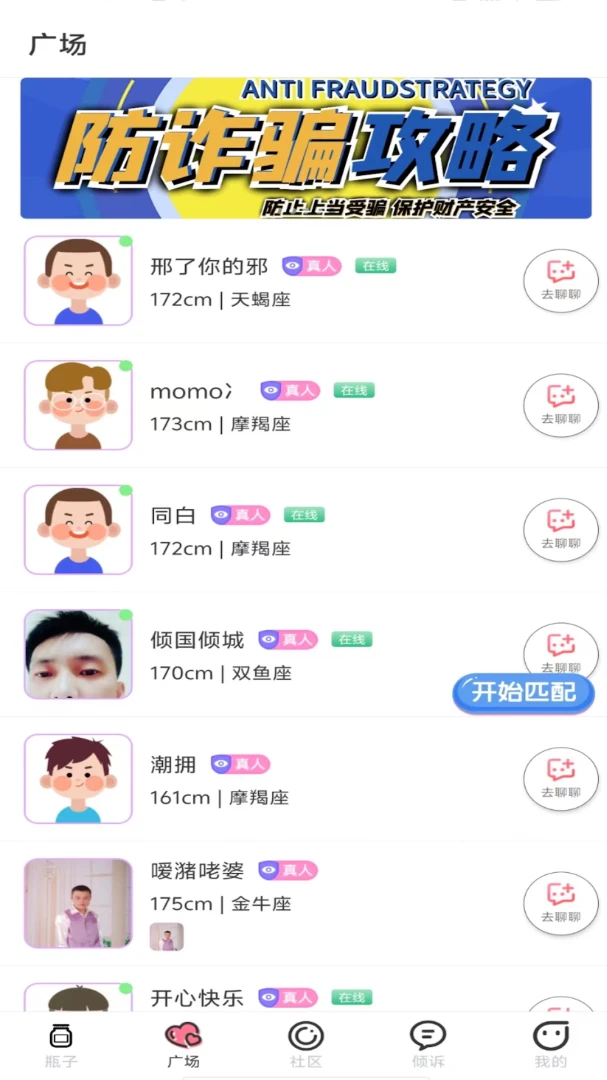View 潮拥's profile row
The image size is (607, 1080).
pyautogui.click(x=303, y=778)
